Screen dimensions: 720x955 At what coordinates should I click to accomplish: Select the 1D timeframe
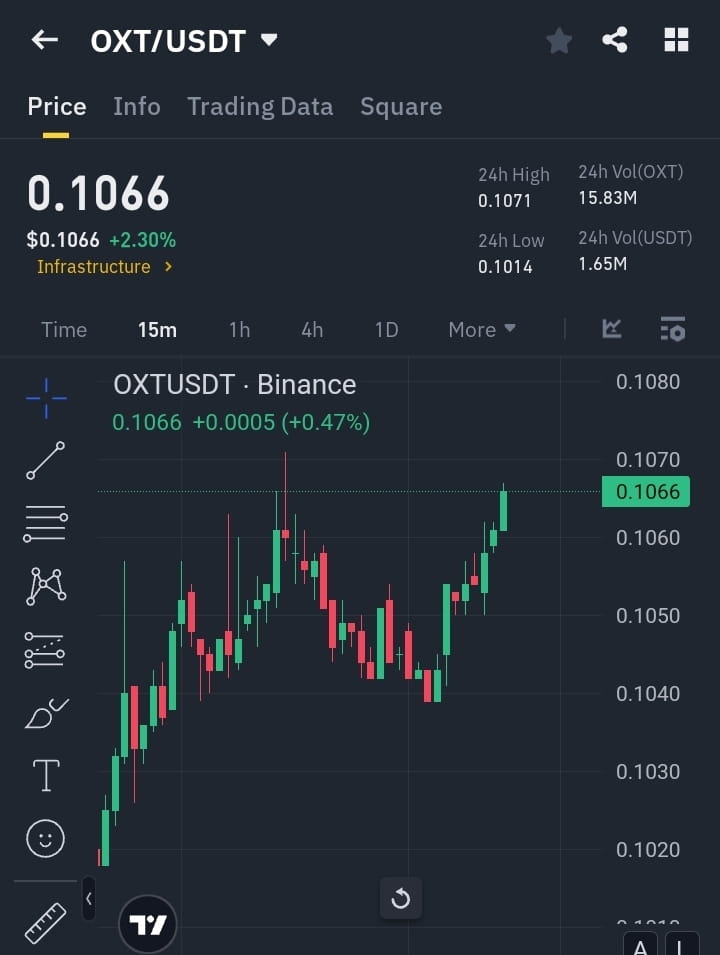coord(386,329)
